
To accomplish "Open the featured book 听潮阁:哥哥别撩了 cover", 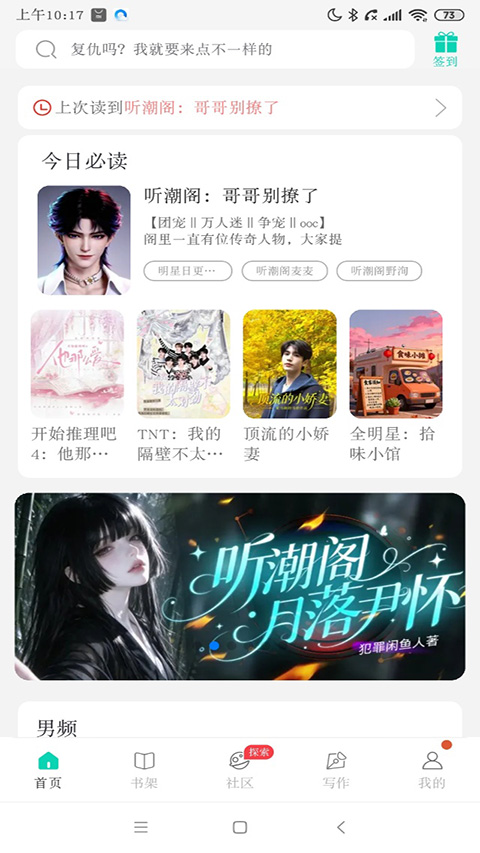I will tap(84, 240).
